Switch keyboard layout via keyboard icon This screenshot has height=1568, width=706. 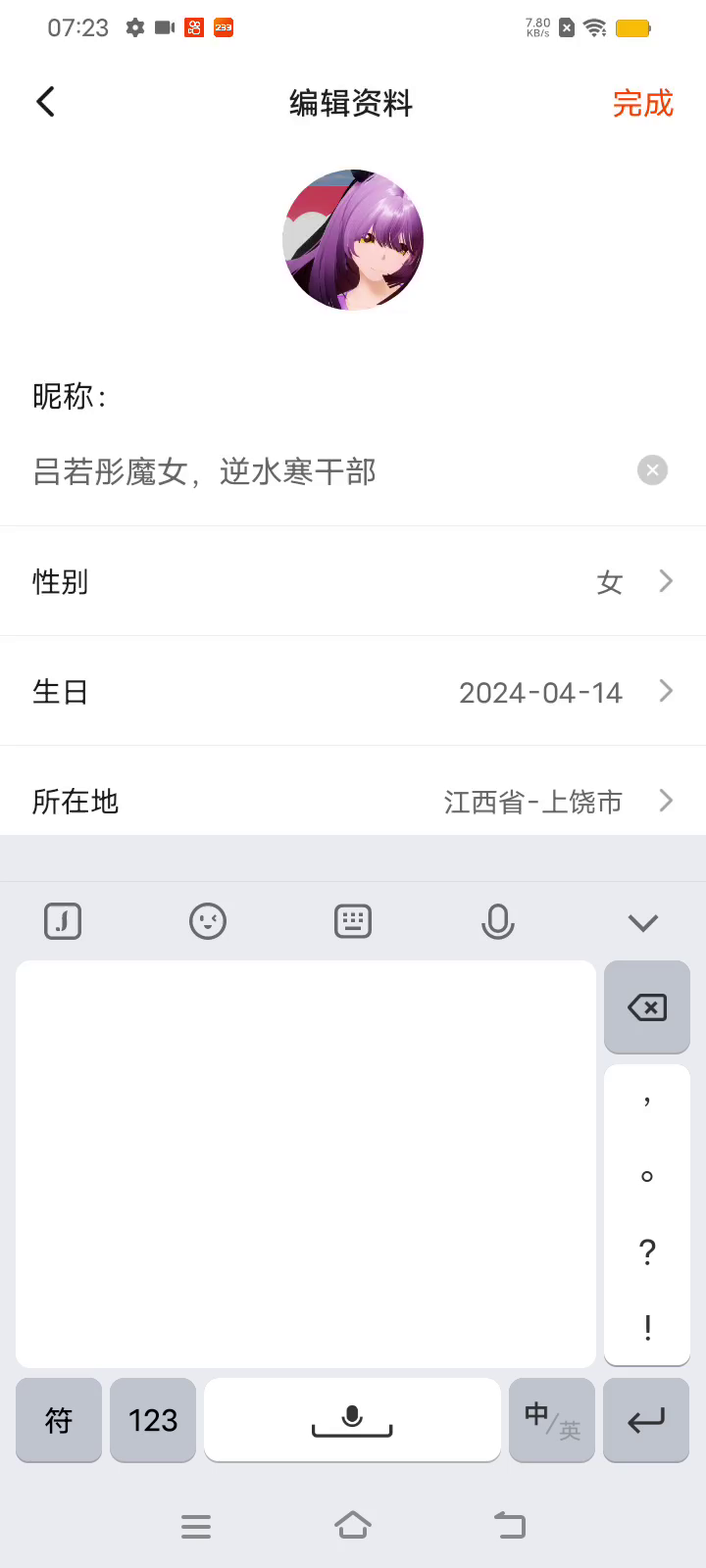point(353,921)
